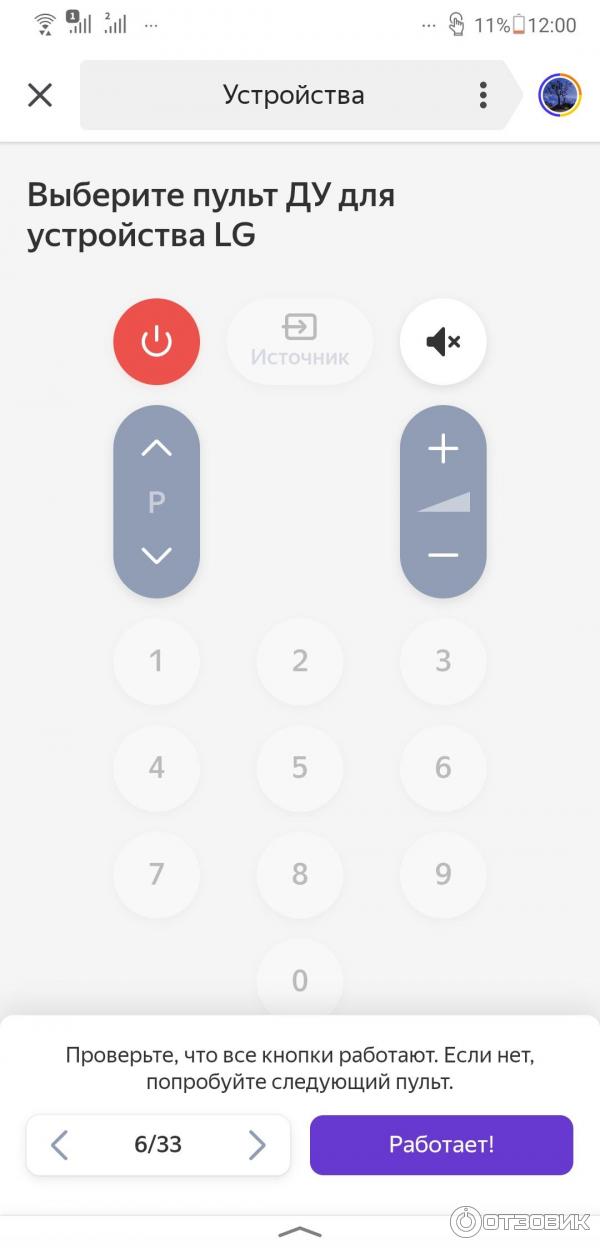Increase the volume with plus
The width and height of the screenshot is (600, 1248).
(443, 449)
